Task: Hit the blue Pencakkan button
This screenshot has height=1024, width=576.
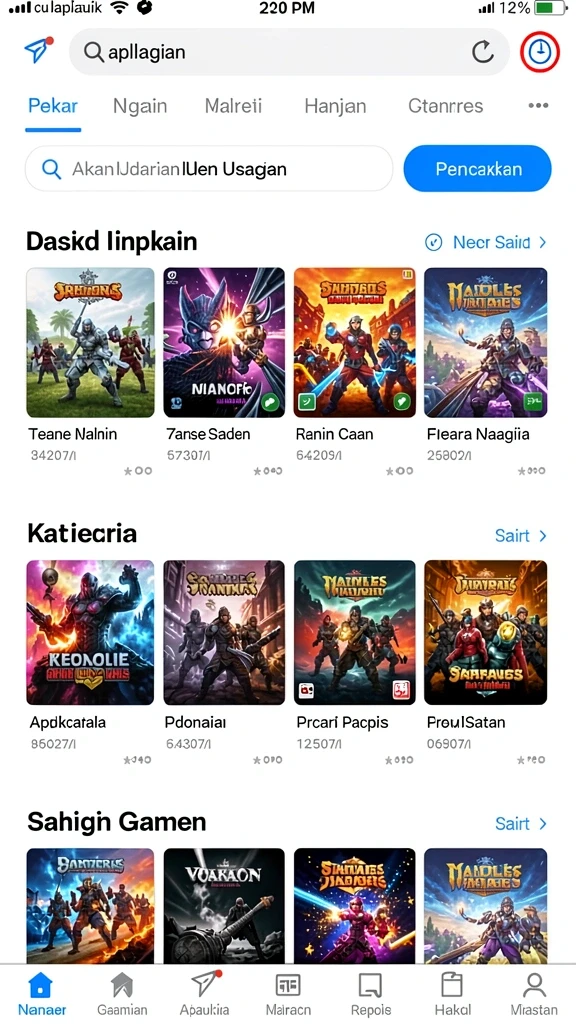Action: coord(477,169)
